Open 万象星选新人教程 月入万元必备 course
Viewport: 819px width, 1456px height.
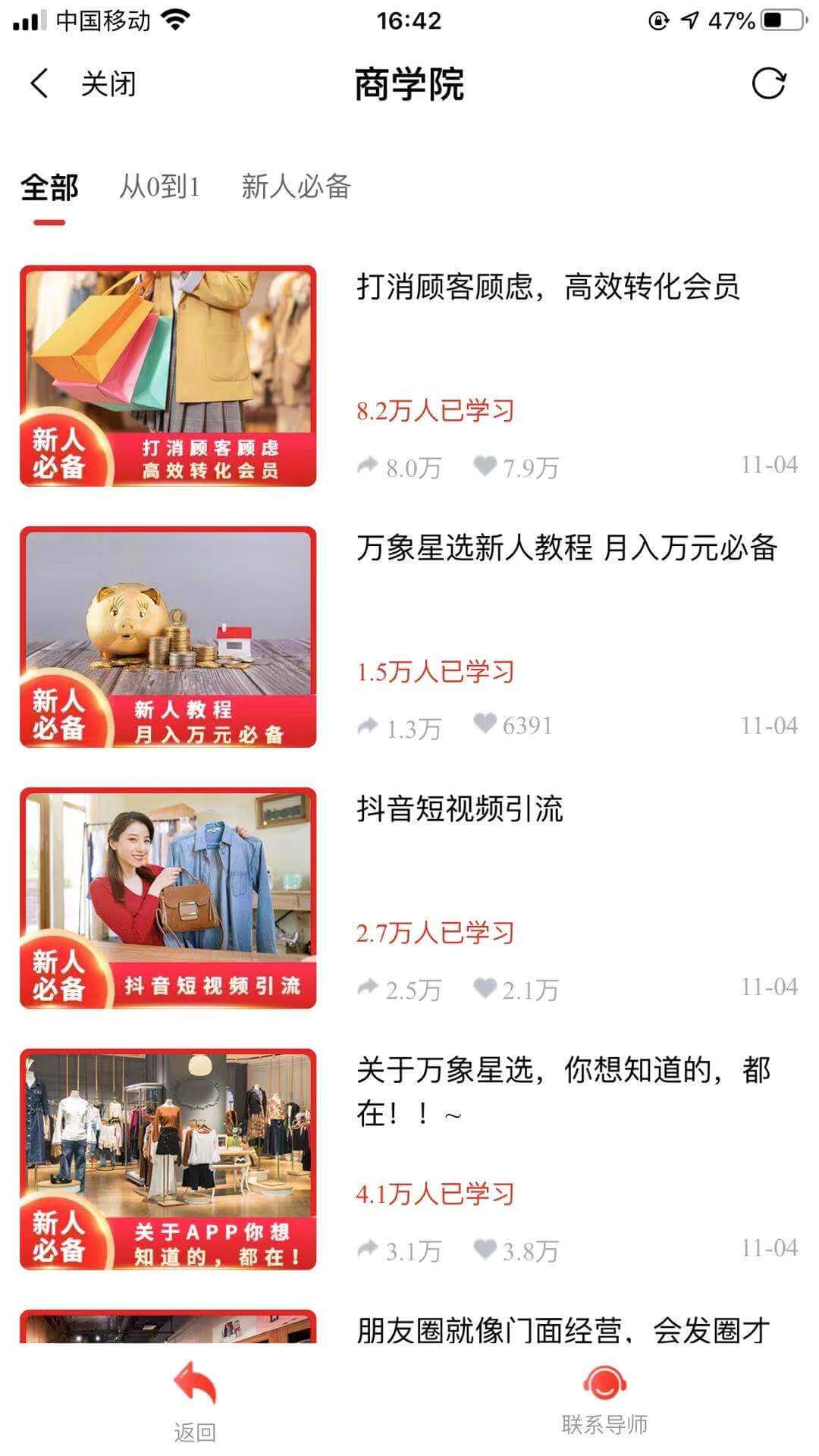click(x=566, y=548)
